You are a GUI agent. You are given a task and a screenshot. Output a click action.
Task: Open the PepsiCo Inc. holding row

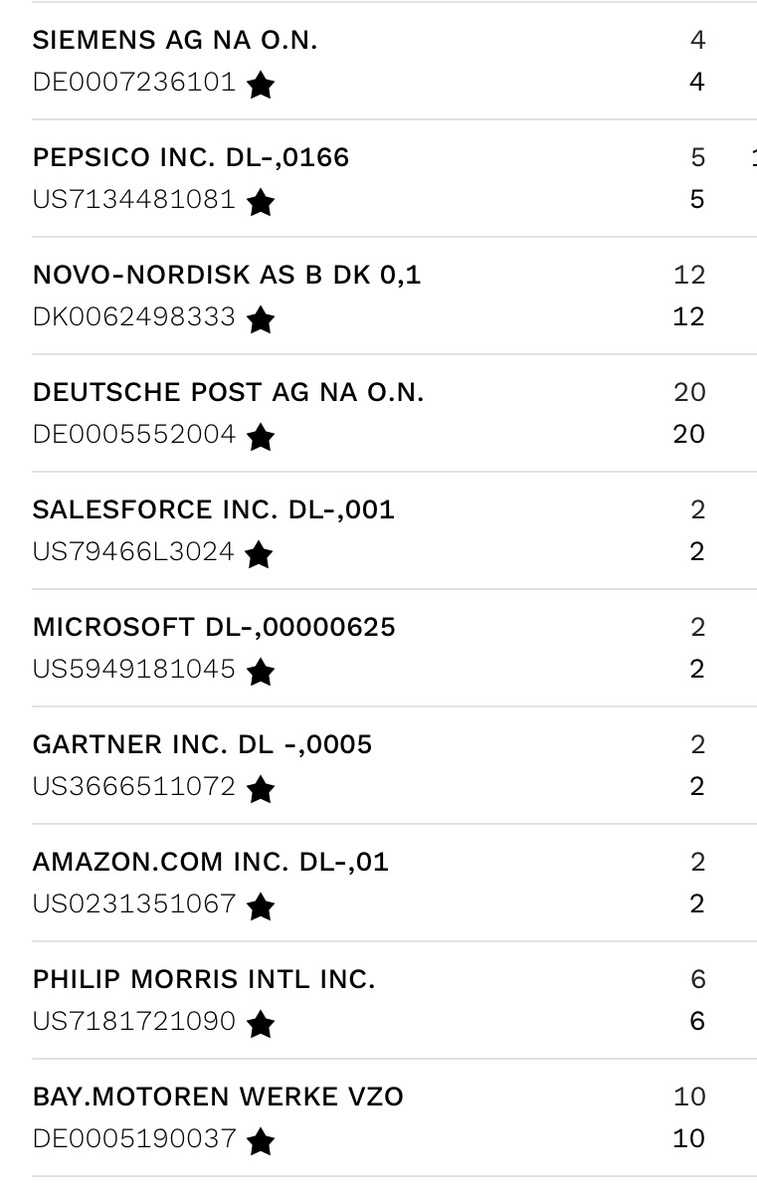point(191,158)
